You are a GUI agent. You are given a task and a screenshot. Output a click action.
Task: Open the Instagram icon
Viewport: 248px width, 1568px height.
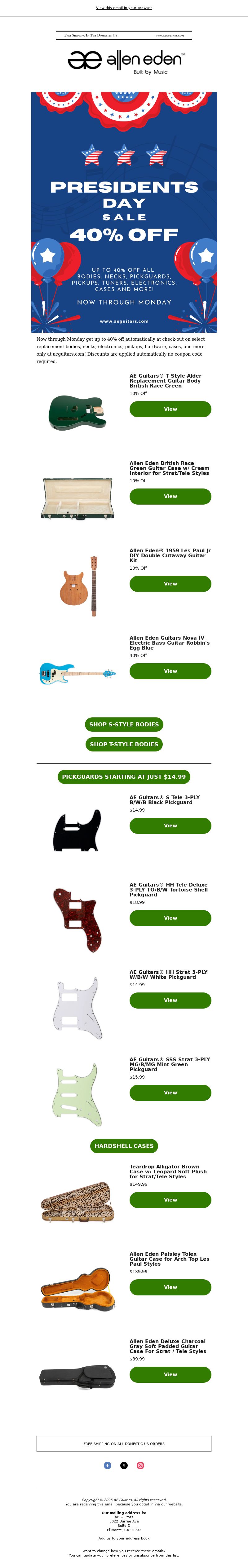click(140, 1465)
